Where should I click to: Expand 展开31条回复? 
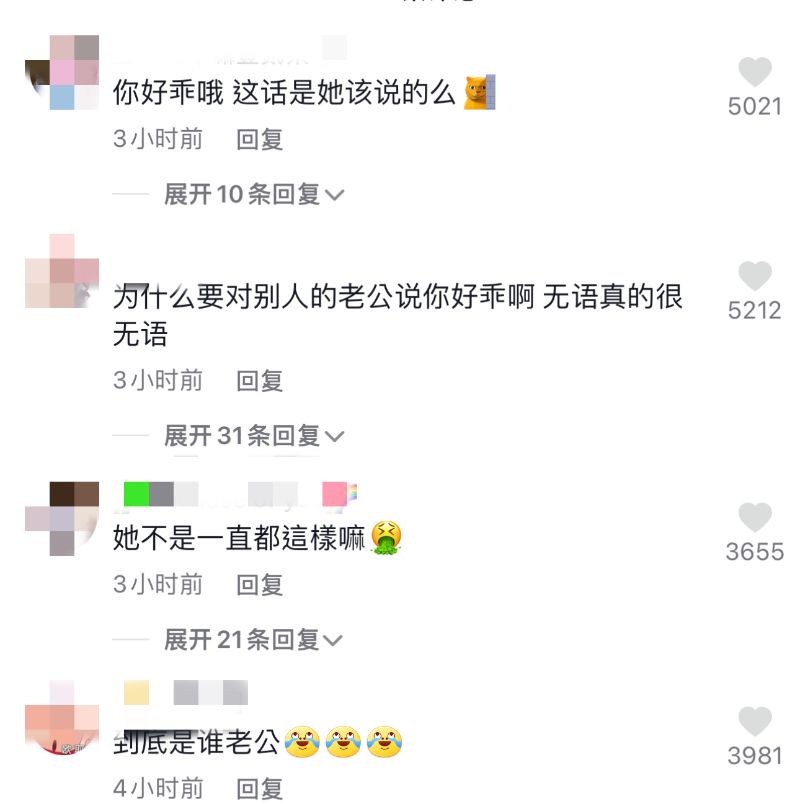pyautogui.click(x=253, y=436)
